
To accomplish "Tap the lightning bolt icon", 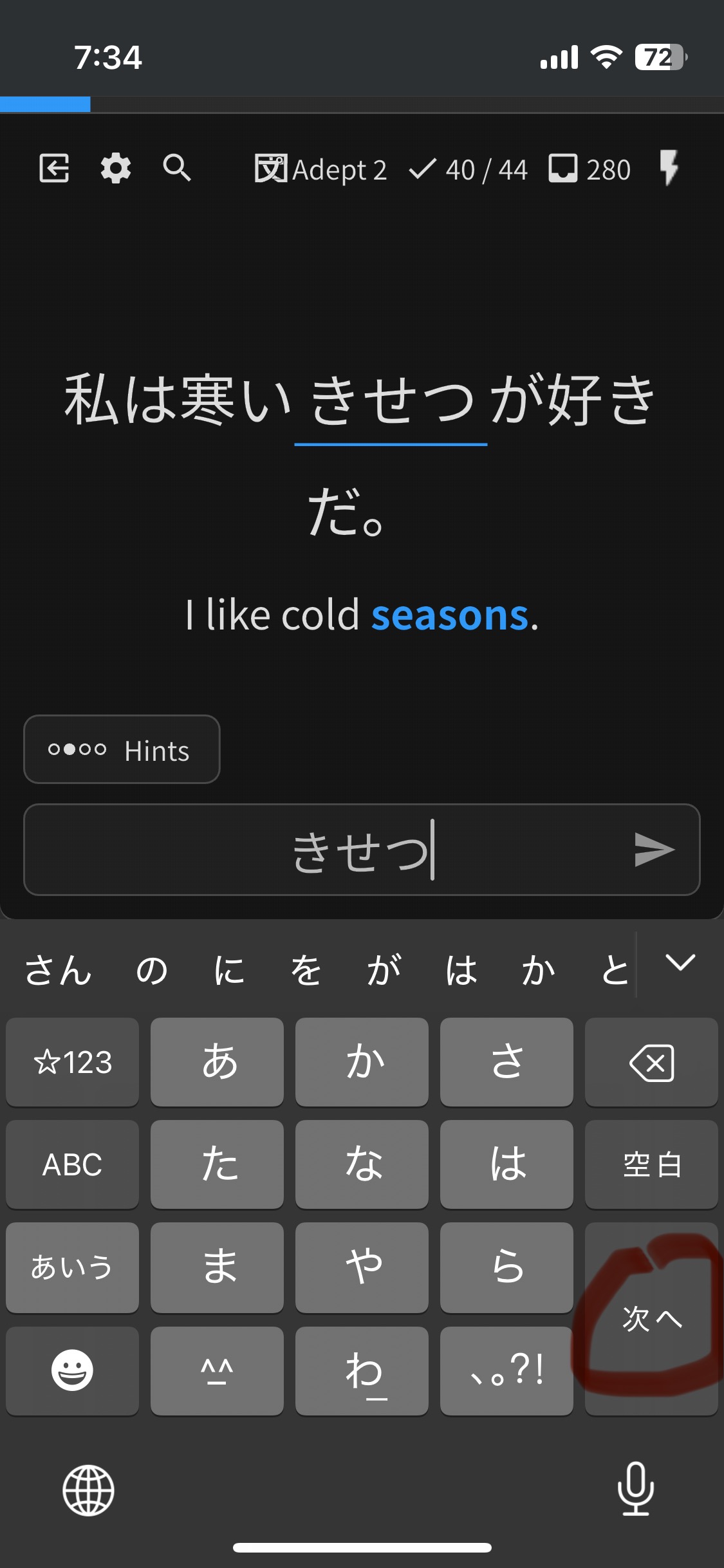I will point(669,169).
